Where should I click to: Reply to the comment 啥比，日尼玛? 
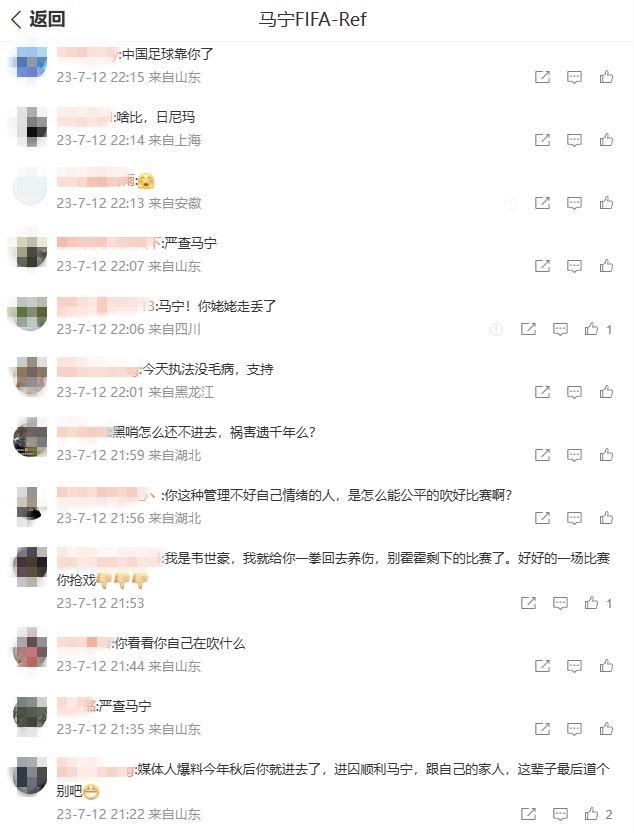tap(574, 140)
